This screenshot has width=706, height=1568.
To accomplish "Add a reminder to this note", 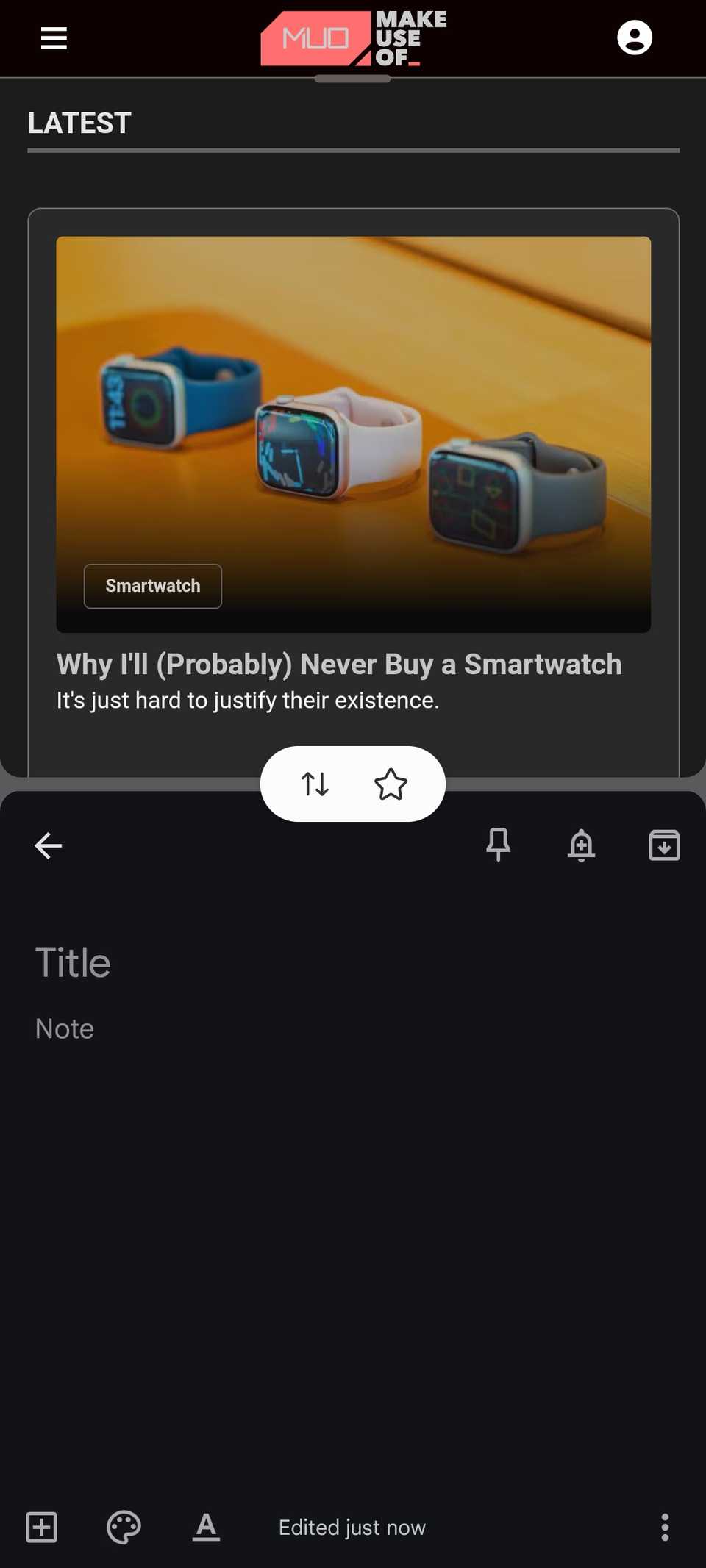I will coord(581,845).
